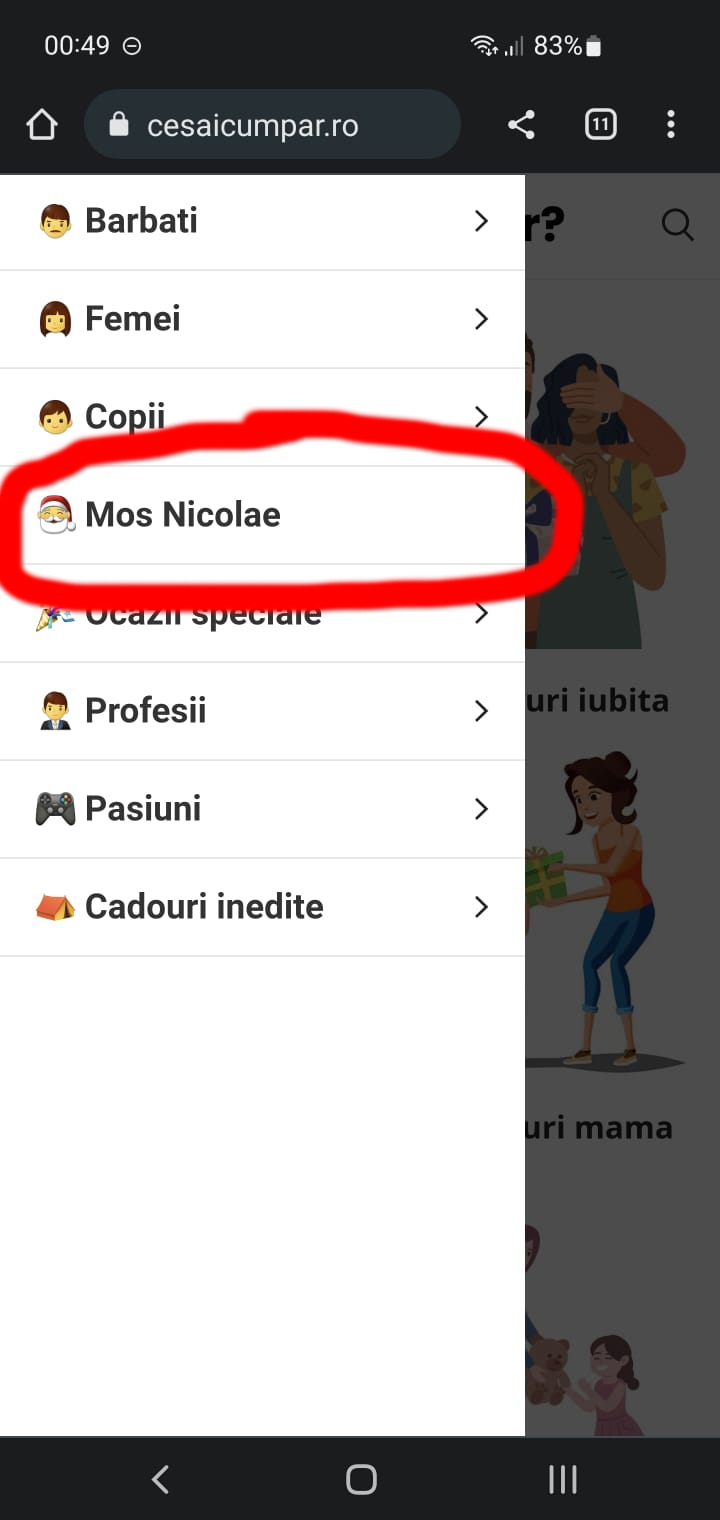
Task: Expand the Profesii menu item
Action: [481, 711]
